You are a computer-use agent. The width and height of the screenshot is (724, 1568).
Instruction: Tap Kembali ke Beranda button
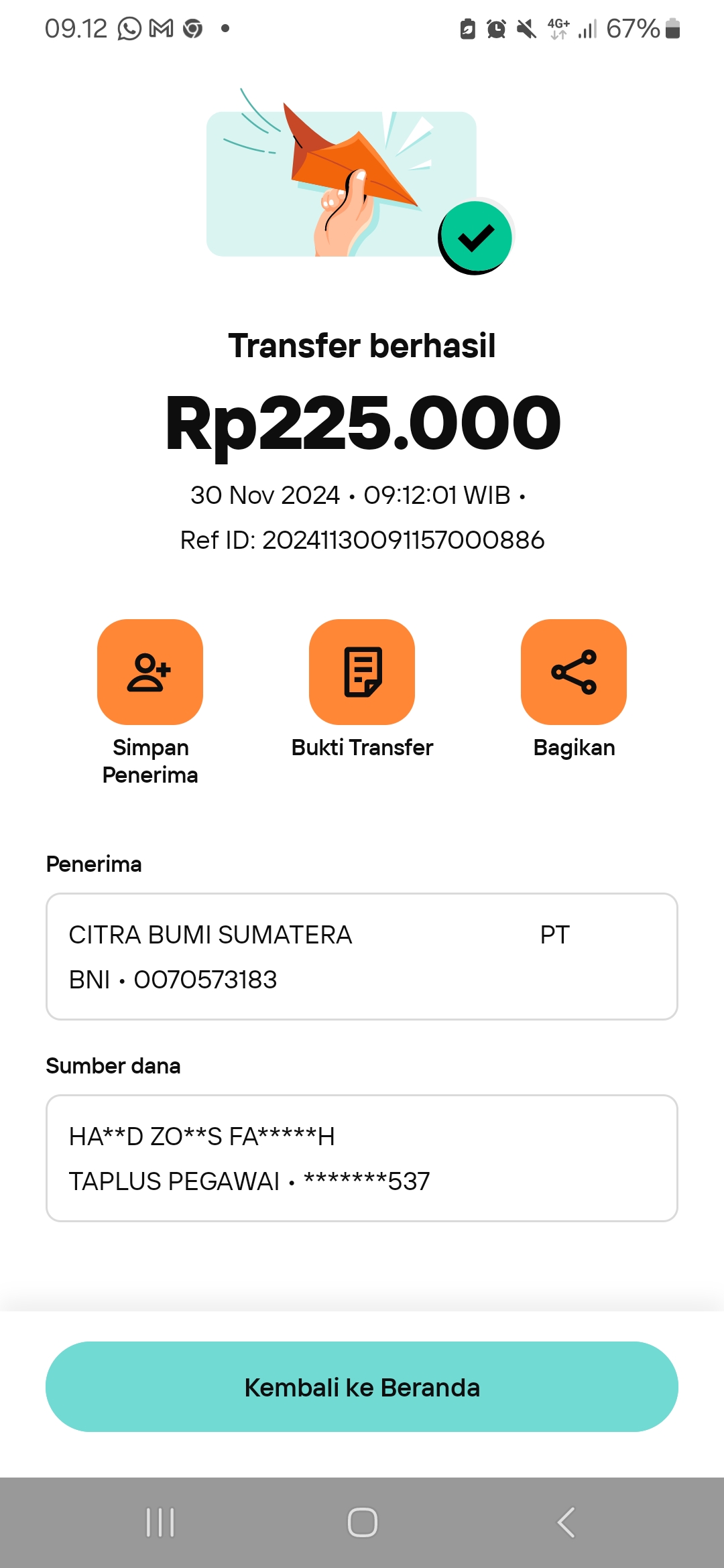click(362, 1386)
